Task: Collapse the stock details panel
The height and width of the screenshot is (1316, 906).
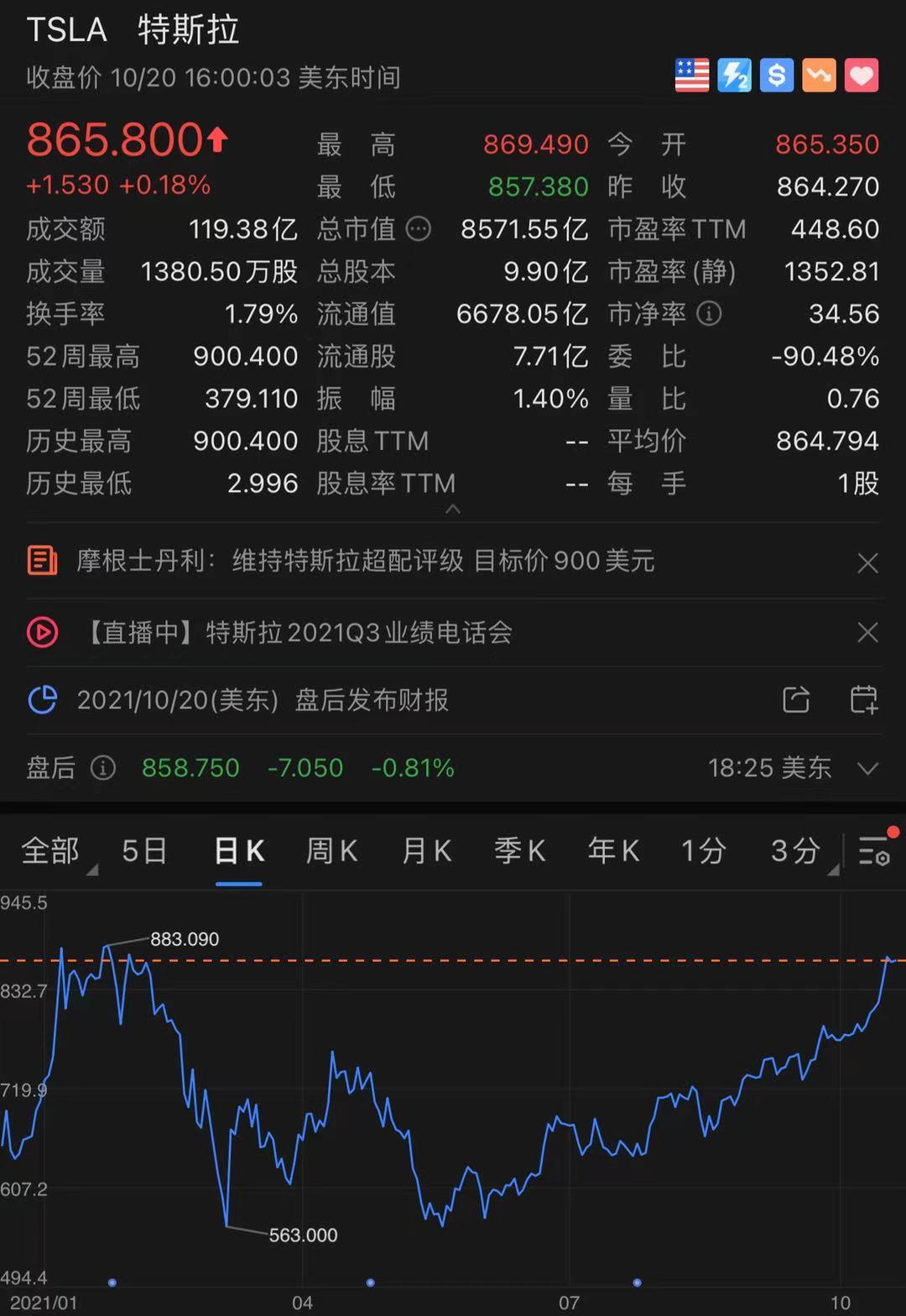Action: tap(453, 509)
